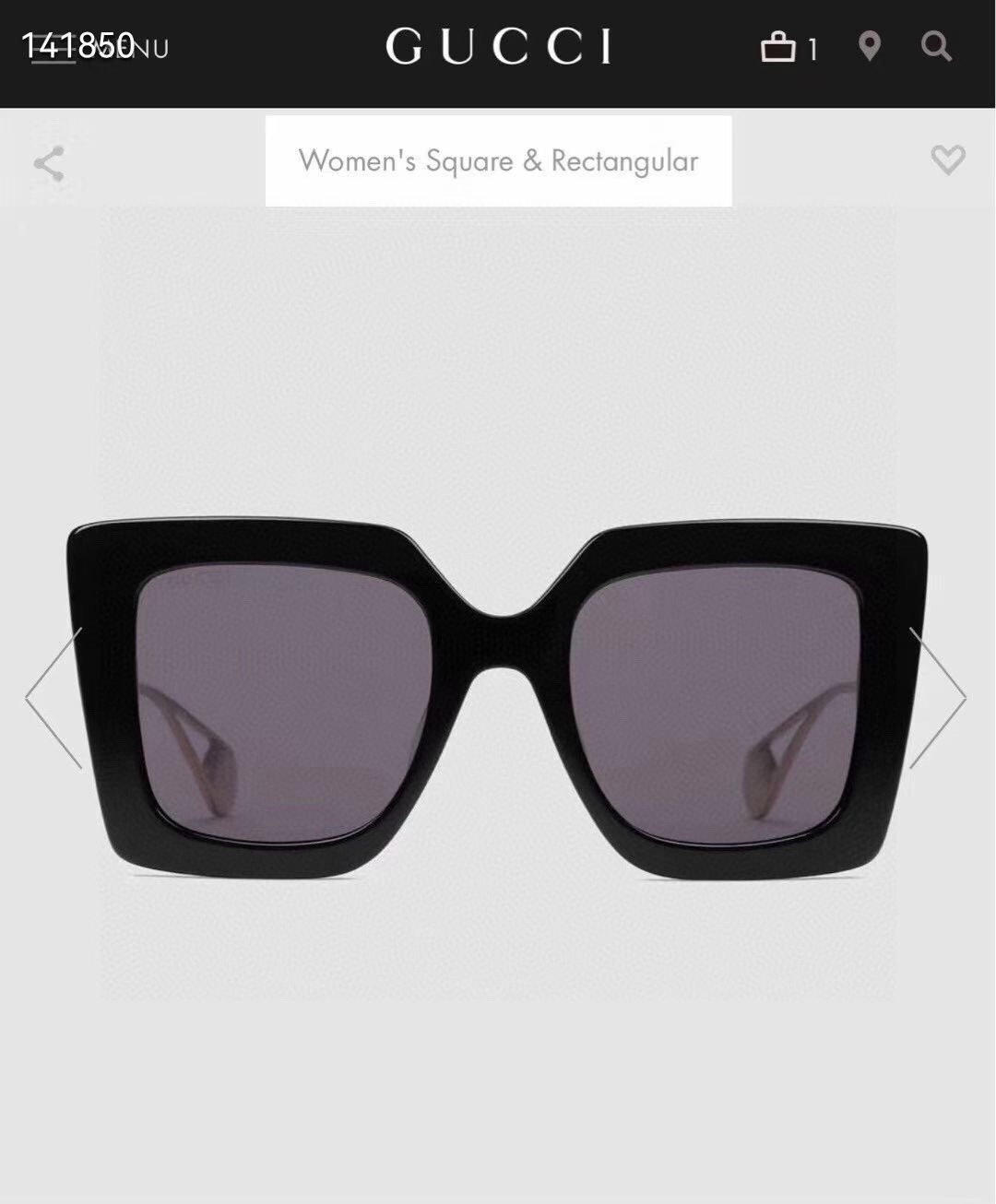The image size is (996, 1204).
Task: Open search
Action: pos(936,47)
